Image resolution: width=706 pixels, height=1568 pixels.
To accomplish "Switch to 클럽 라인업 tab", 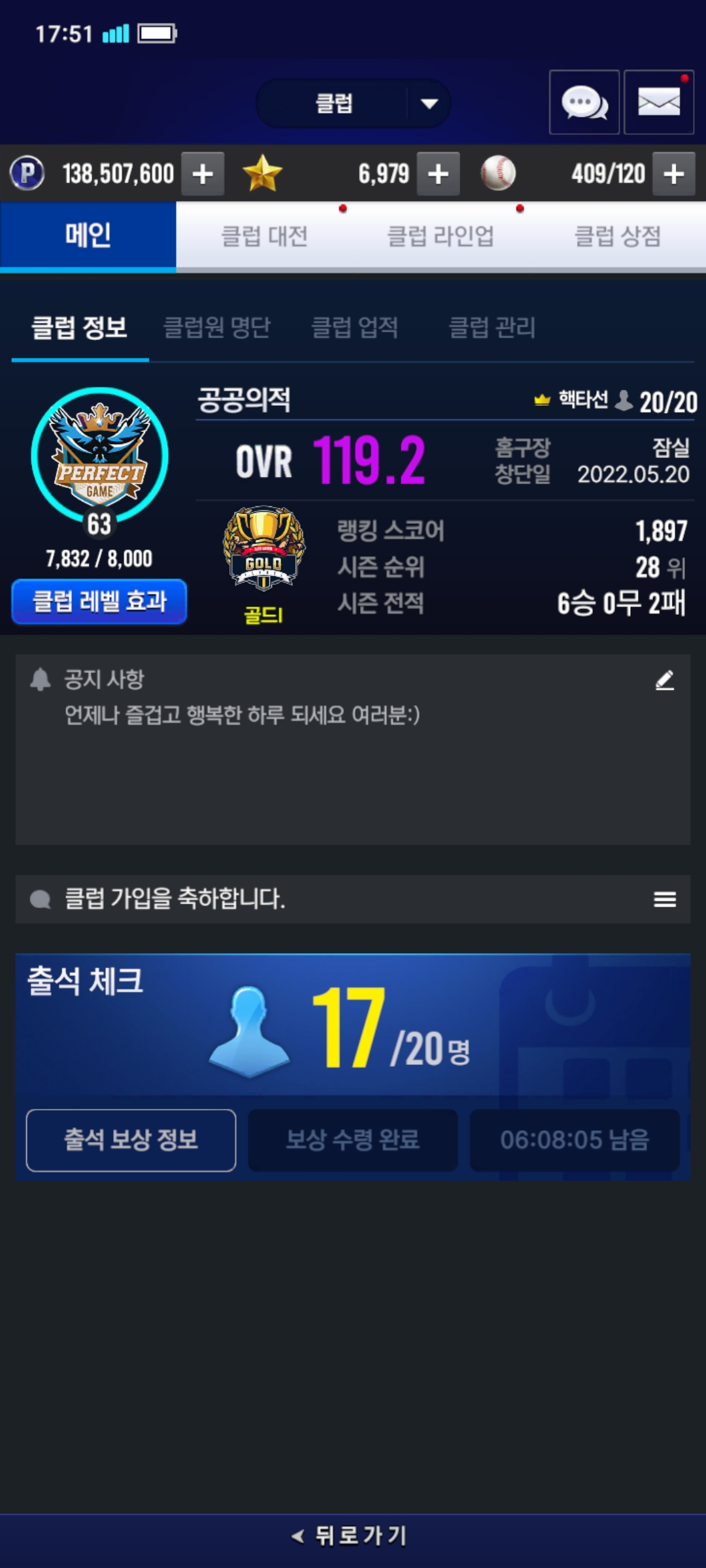I will 441,237.
